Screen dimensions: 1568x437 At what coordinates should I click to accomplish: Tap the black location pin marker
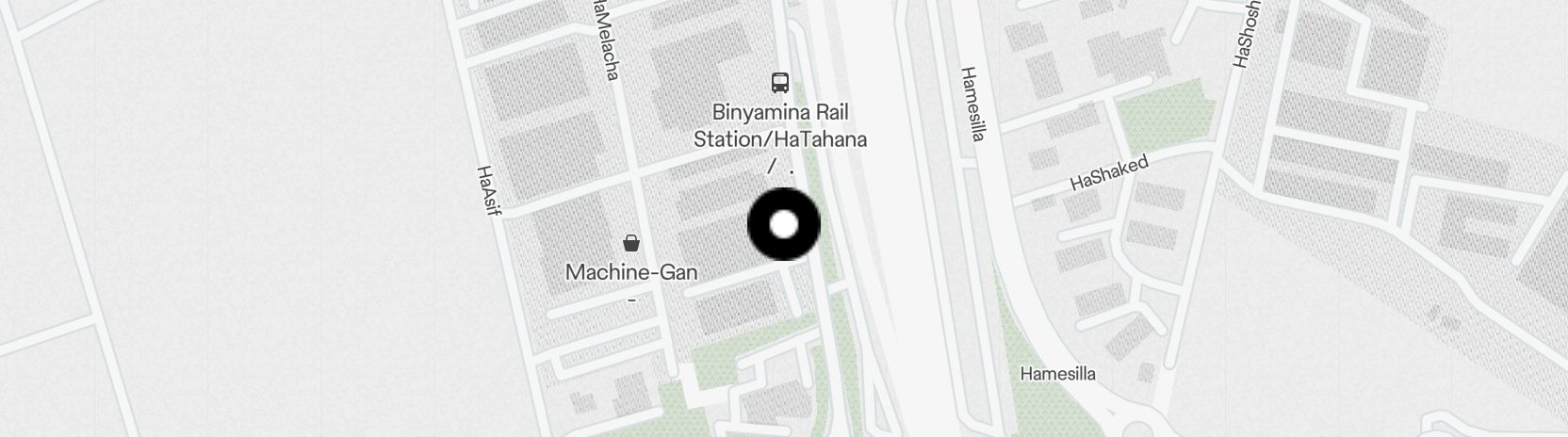click(x=783, y=224)
